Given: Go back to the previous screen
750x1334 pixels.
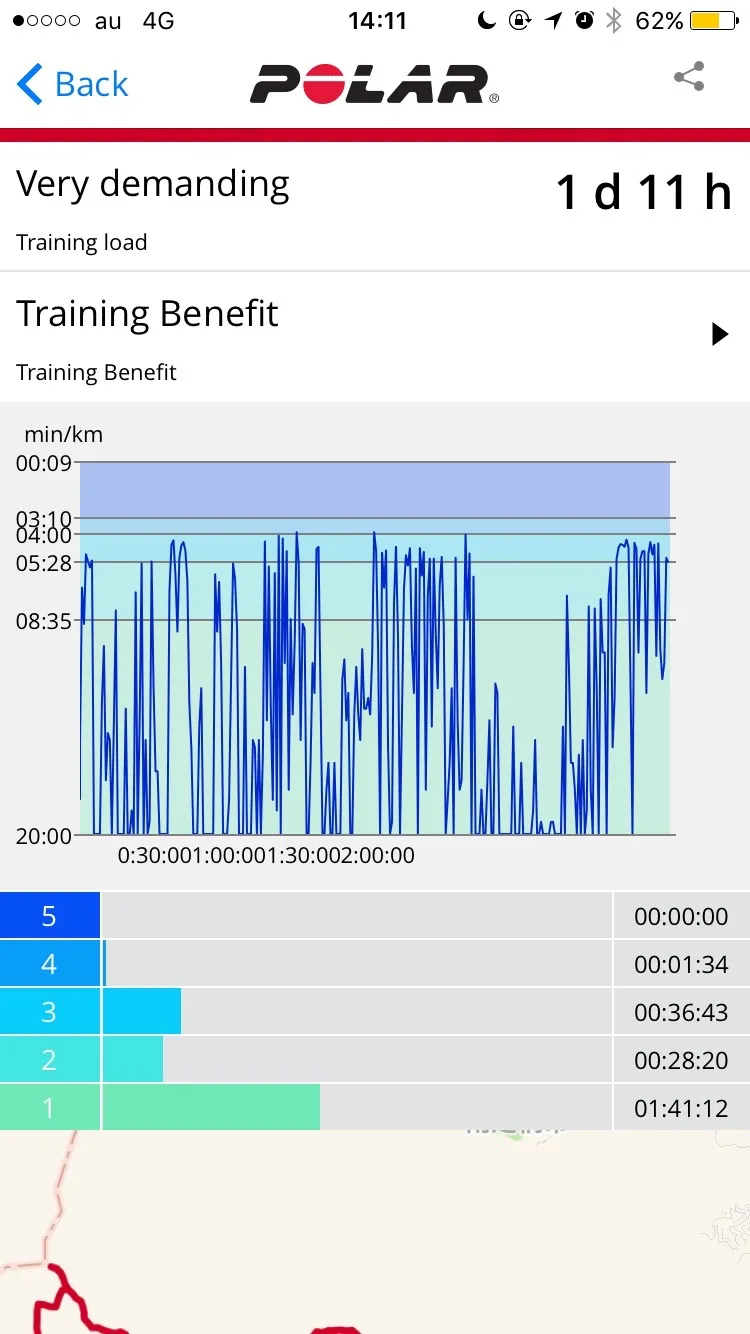Looking at the screenshot, I should pyautogui.click(x=72, y=85).
